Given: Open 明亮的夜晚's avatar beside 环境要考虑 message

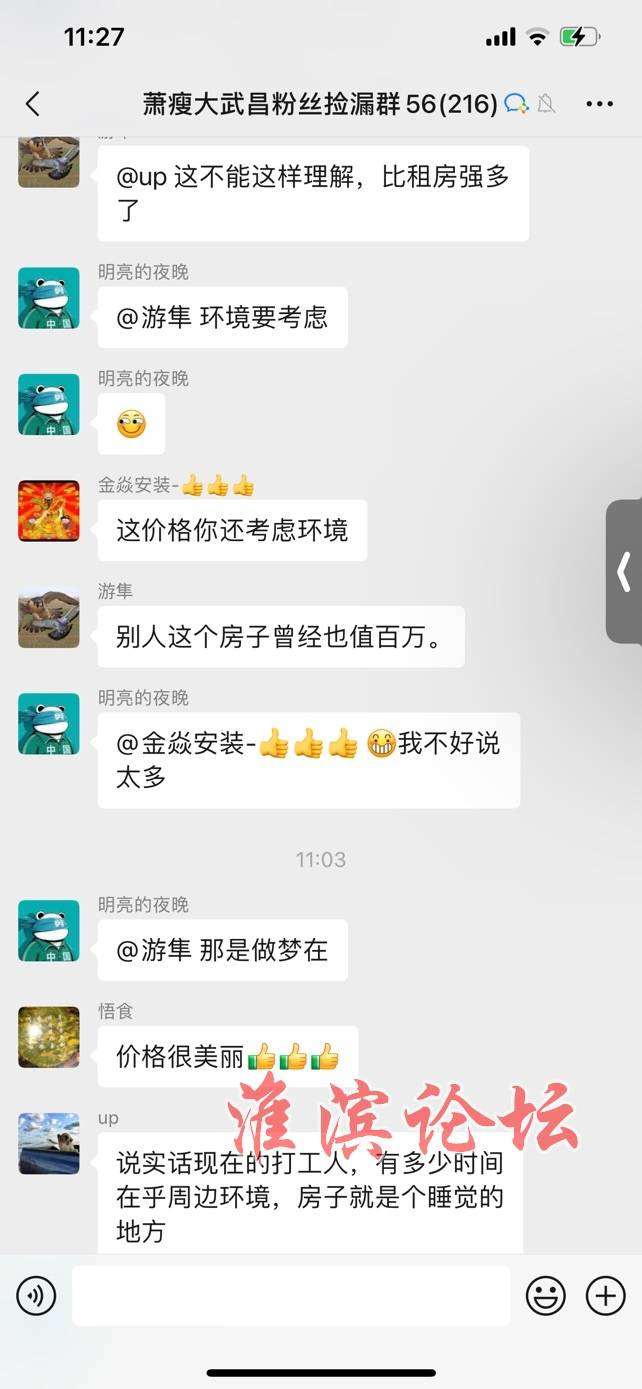Looking at the screenshot, I should [48, 298].
